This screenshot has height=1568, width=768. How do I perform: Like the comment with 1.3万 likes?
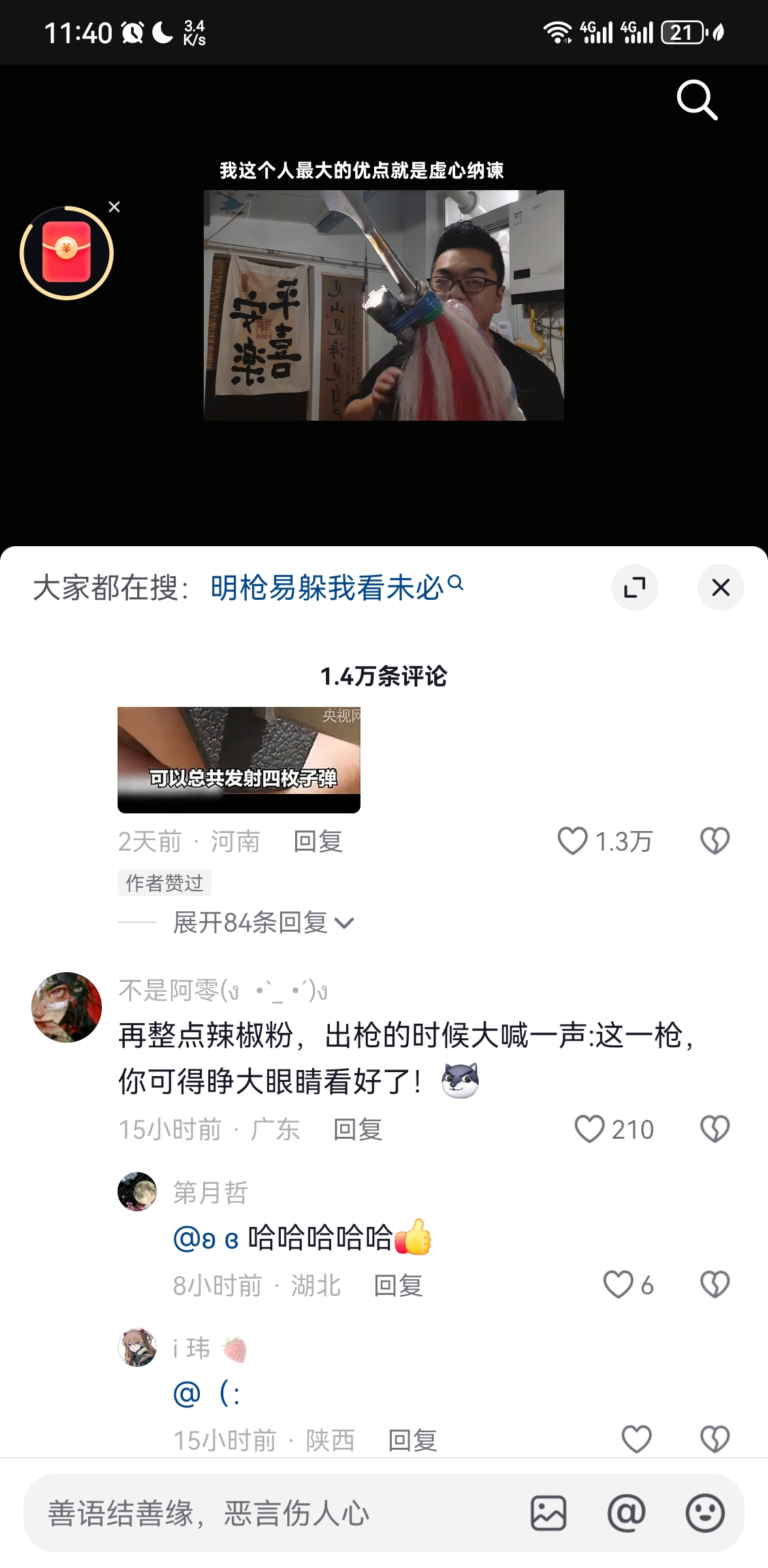[573, 841]
